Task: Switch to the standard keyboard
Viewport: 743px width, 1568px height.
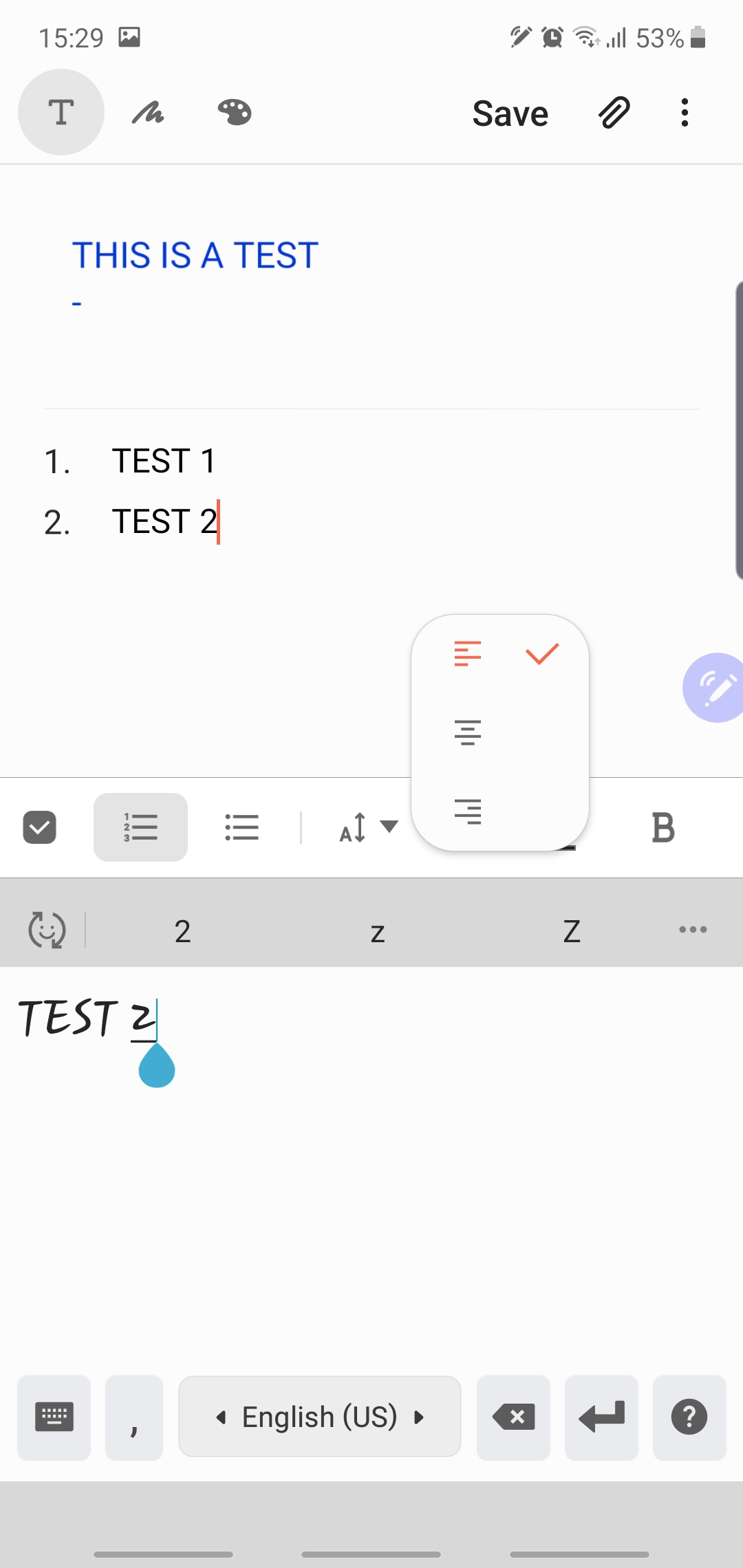Action: pos(54,1417)
